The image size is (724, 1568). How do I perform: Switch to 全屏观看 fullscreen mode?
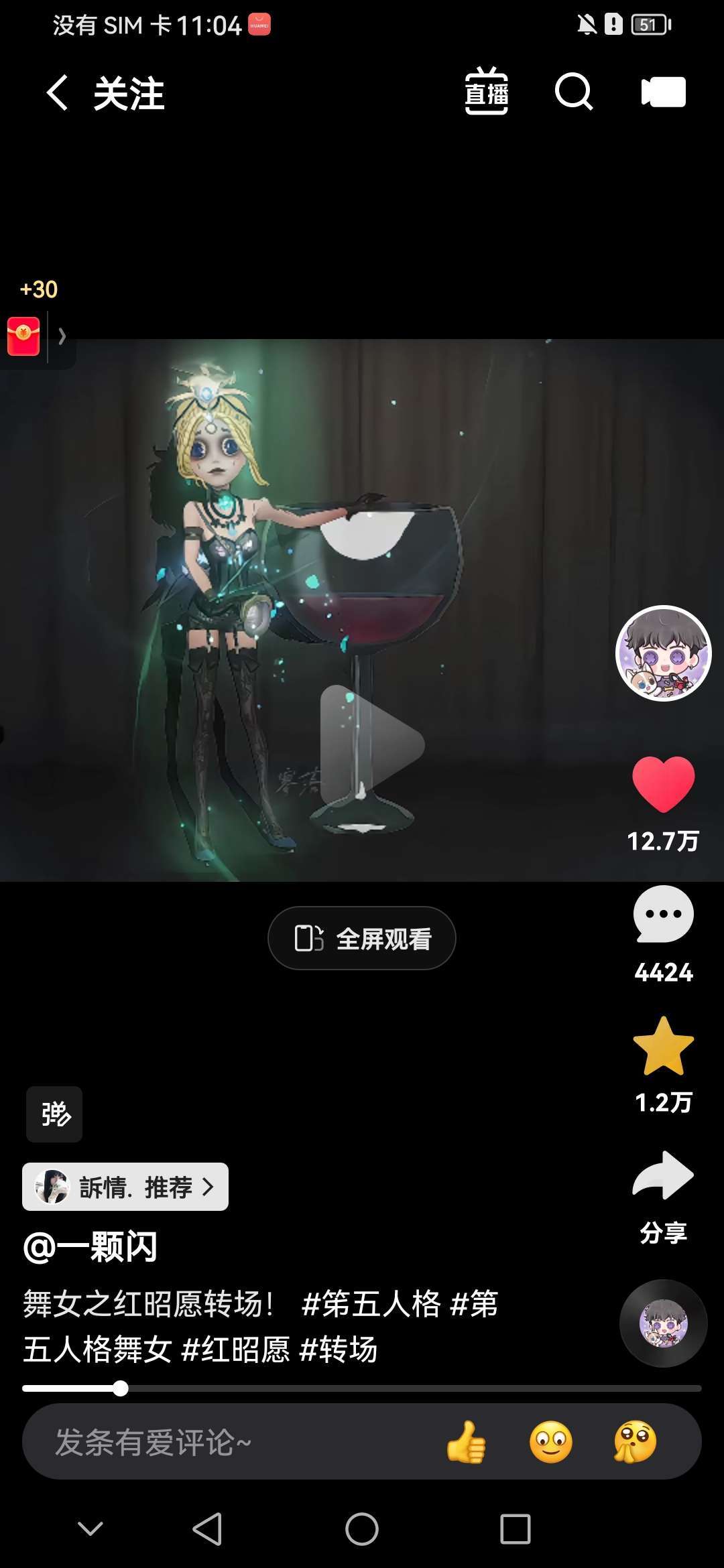362,938
